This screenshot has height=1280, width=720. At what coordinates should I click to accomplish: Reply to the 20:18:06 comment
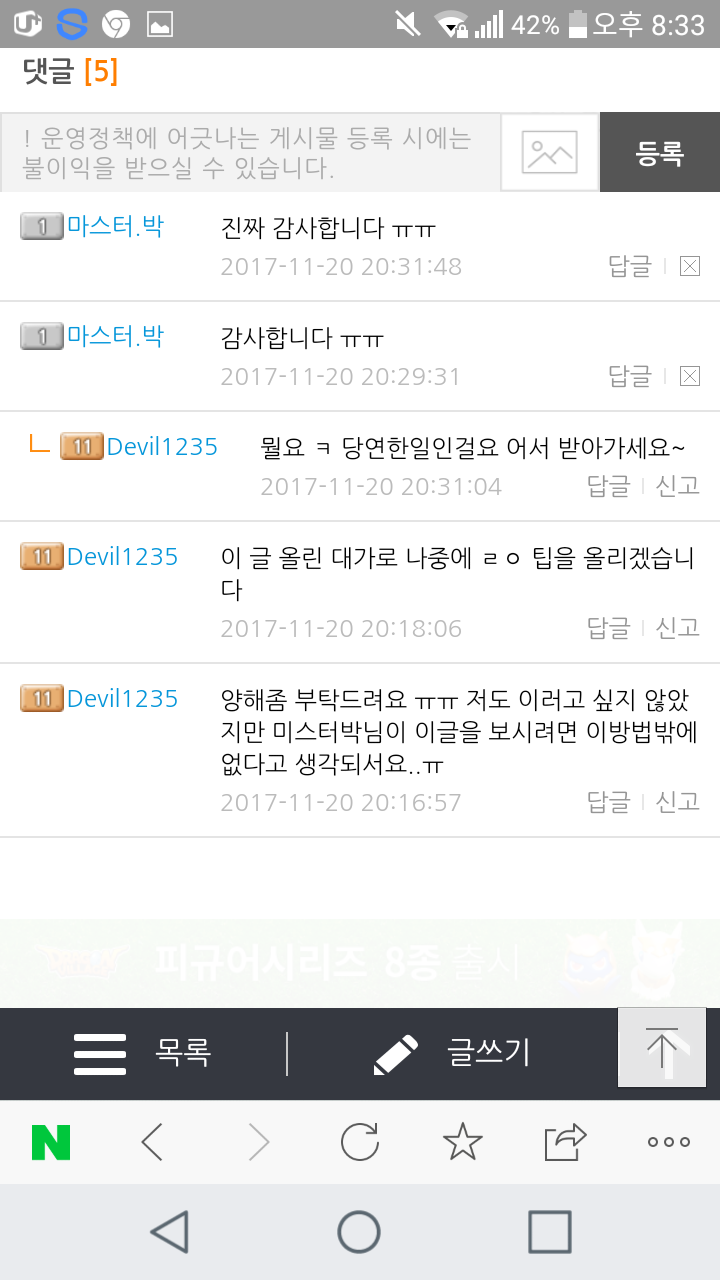[608, 628]
